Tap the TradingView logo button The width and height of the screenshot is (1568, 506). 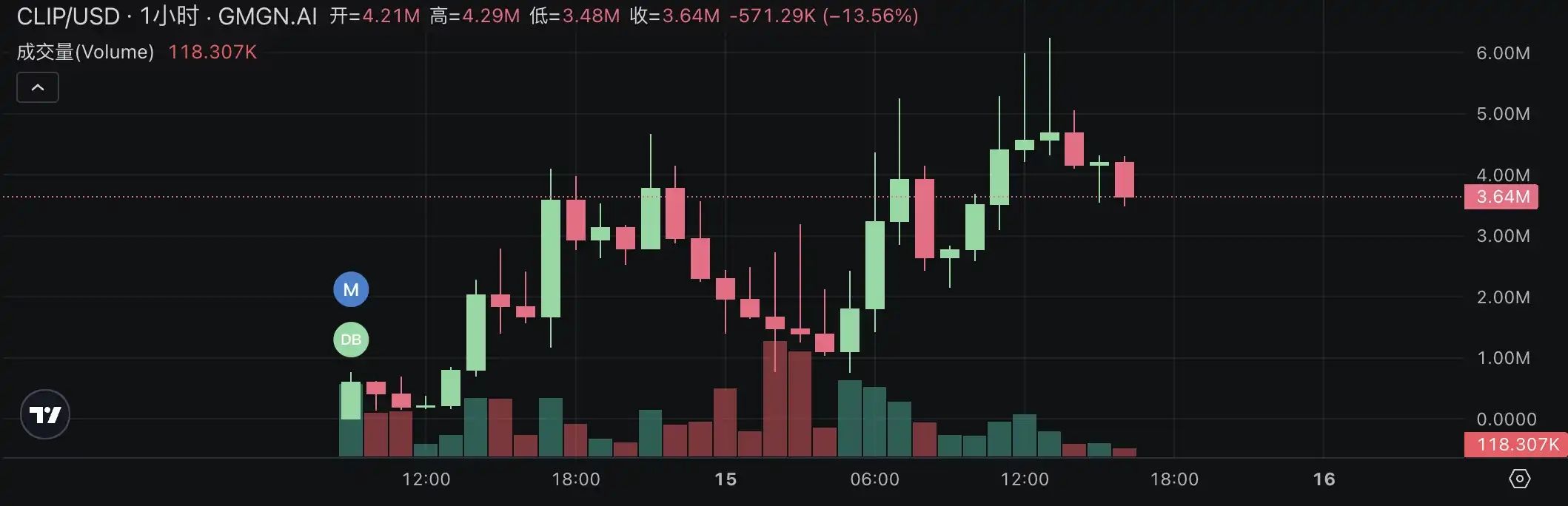45,414
